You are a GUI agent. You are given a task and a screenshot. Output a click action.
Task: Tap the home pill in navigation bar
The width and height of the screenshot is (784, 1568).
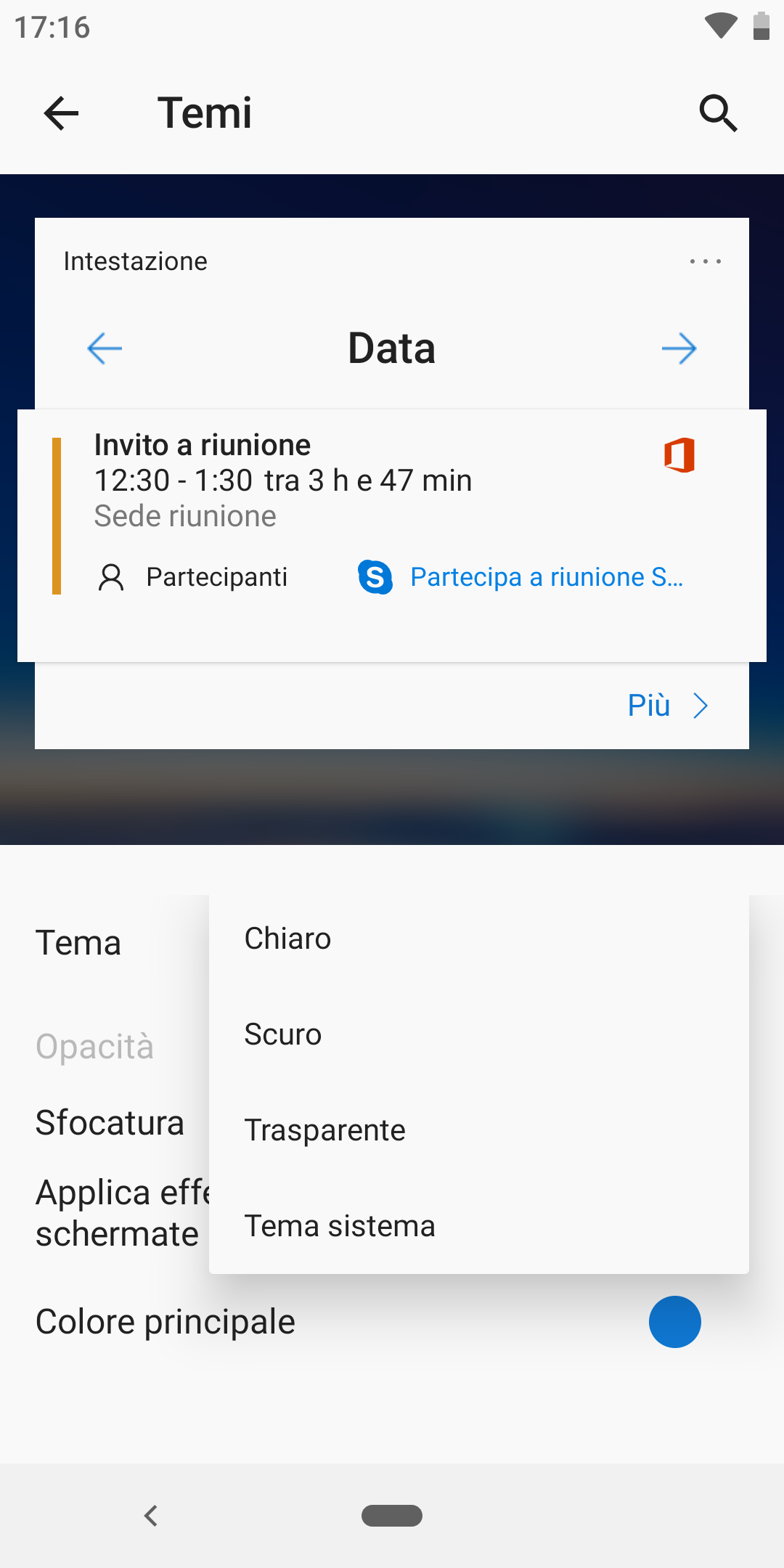tap(392, 1516)
